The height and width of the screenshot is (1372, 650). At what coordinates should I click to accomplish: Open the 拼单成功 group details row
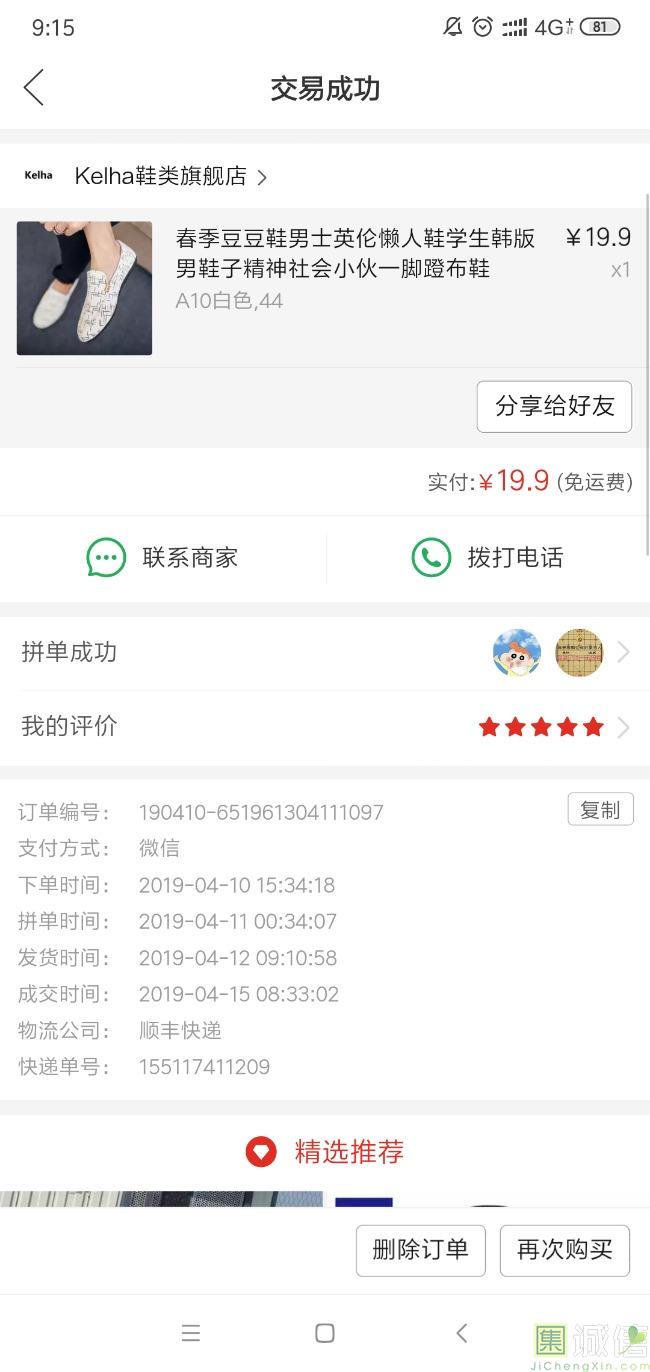click(x=325, y=653)
